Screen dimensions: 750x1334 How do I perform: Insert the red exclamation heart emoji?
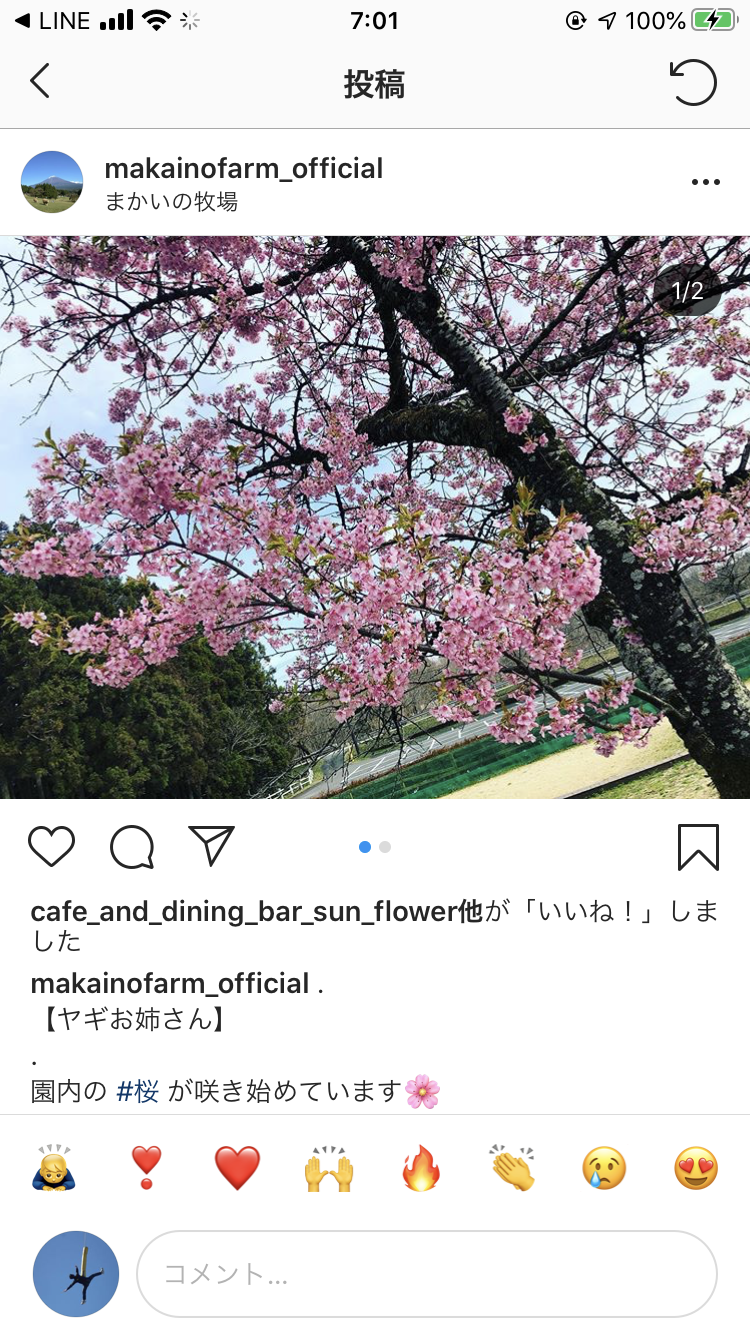[146, 1168]
